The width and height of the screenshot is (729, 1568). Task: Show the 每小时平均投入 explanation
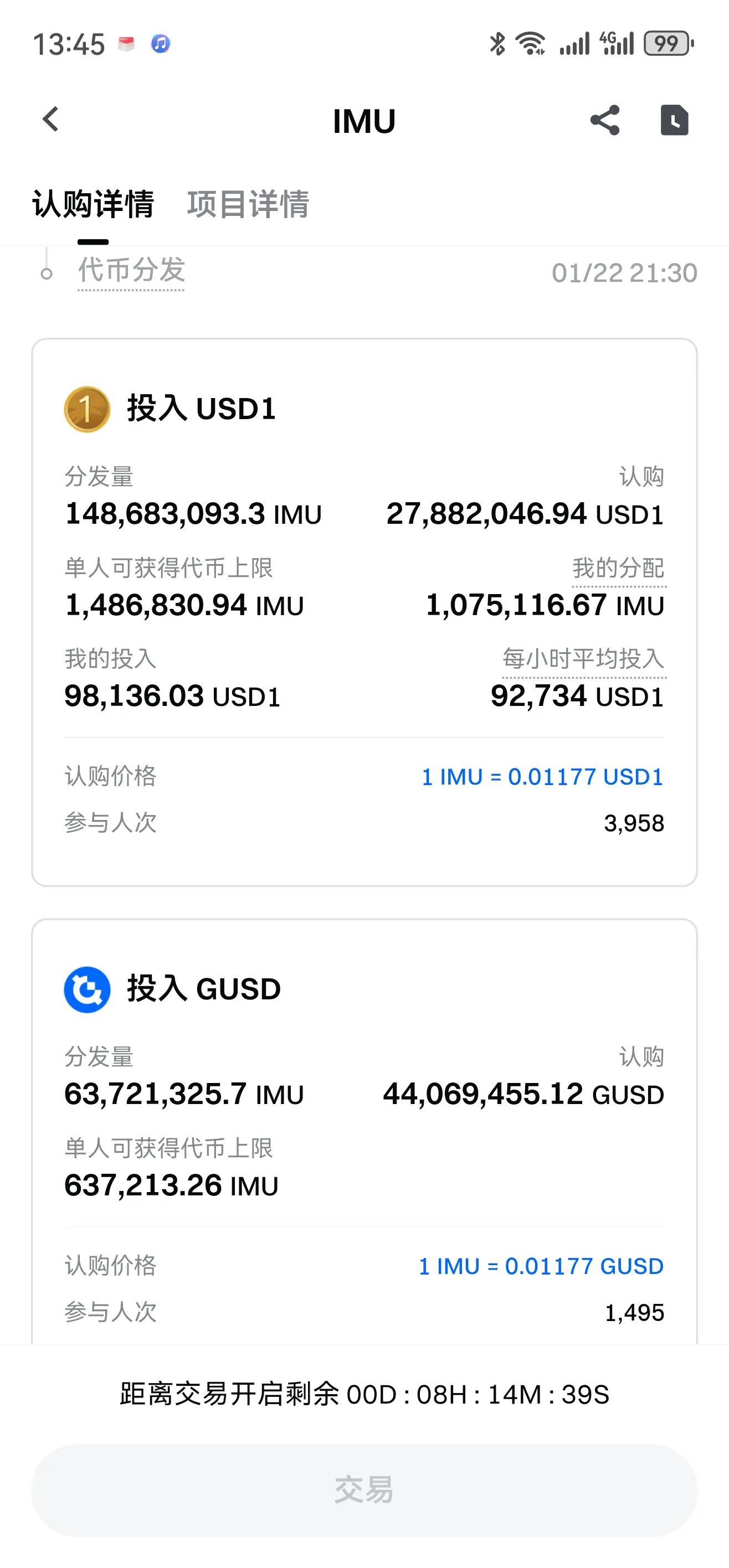coord(583,659)
